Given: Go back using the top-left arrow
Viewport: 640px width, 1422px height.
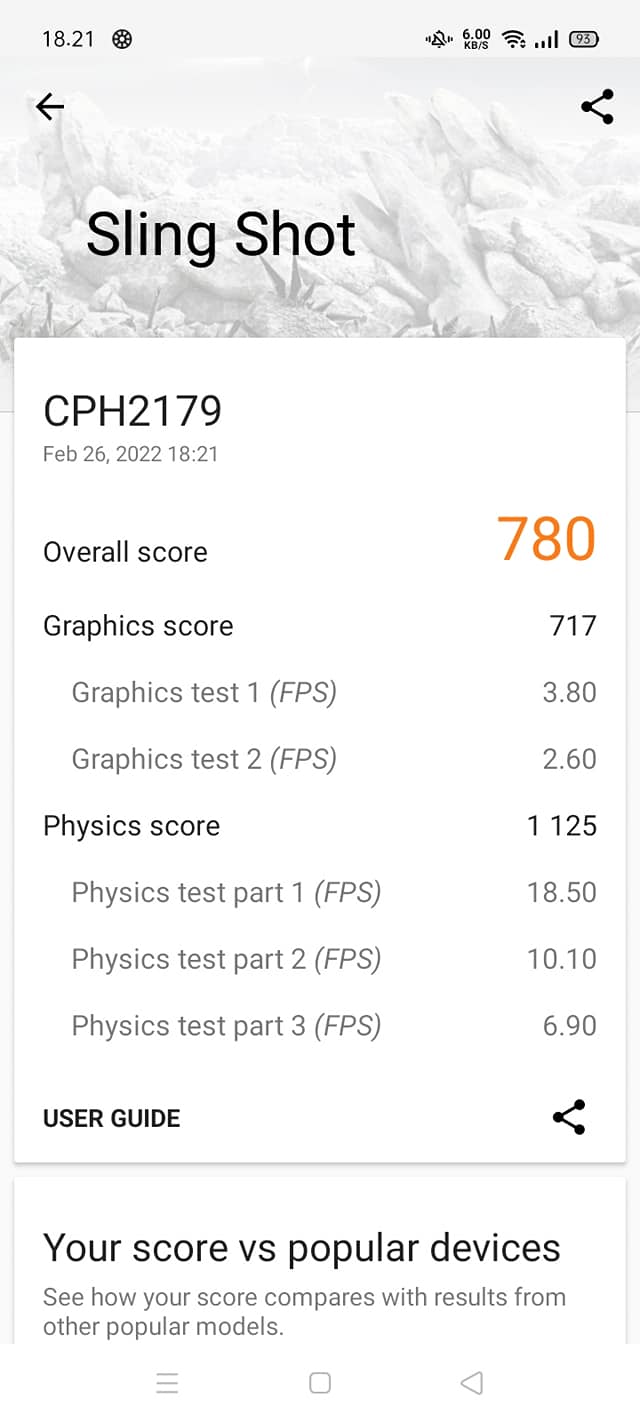Looking at the screenshot, I should tap(49, 107).
